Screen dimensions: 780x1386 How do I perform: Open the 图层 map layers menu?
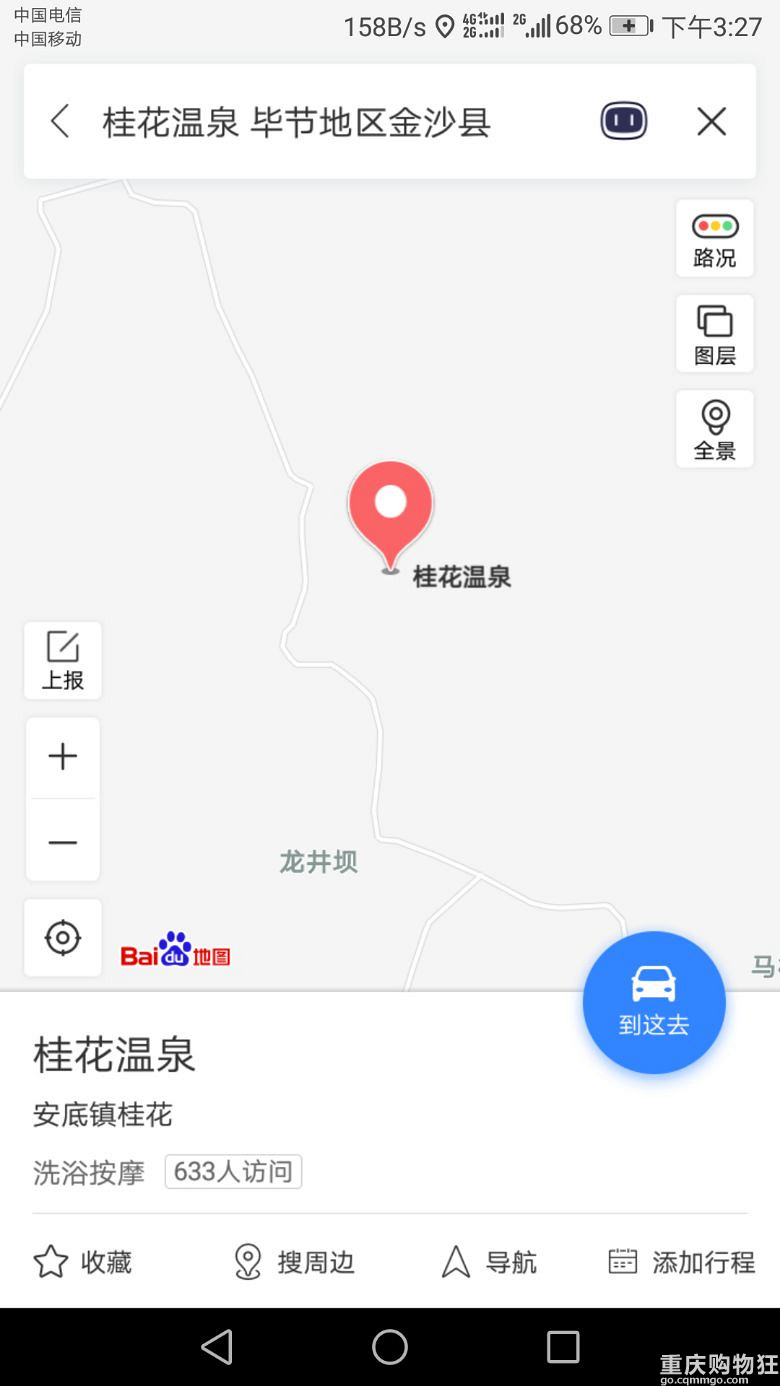pos(715,334)
